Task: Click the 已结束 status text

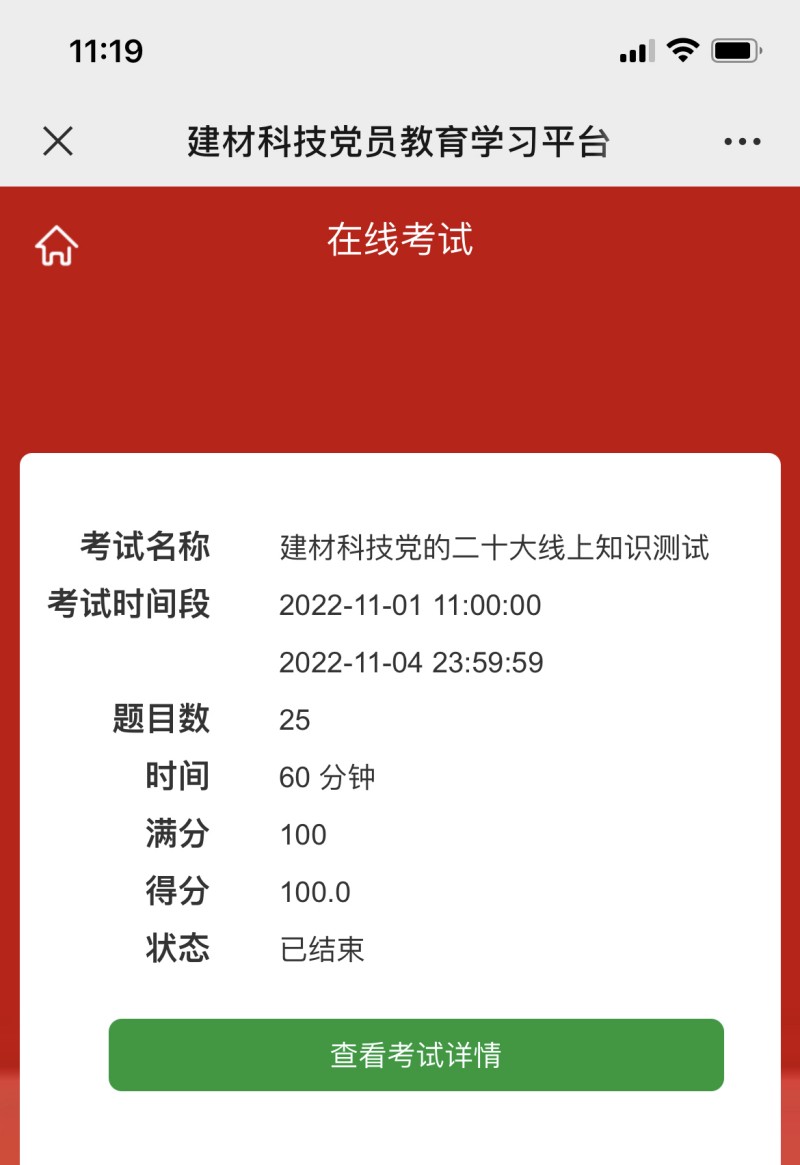Action: pyautogui.click(x=315, y=949)
